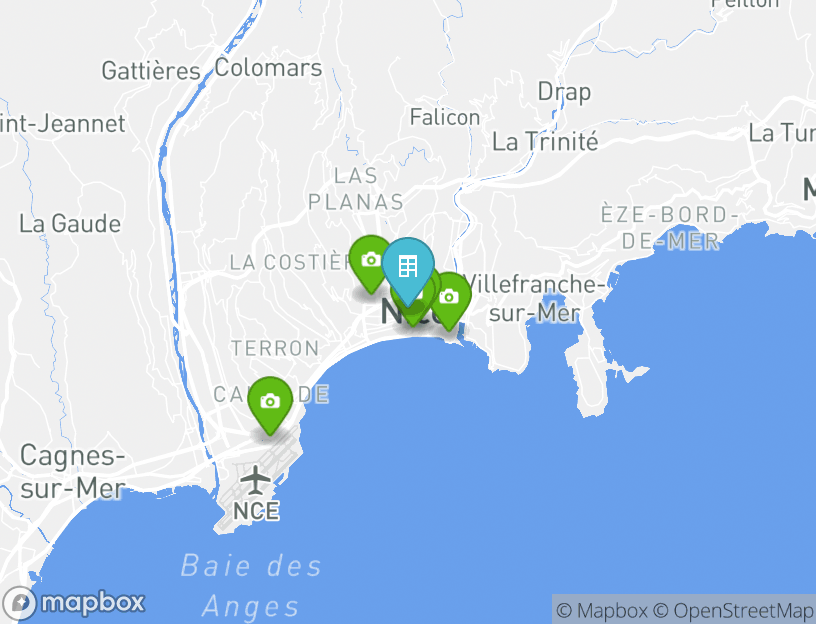This screenshot has width=816, height=624.
Task: Tap the blue hotel marker over Nice
Action: 408,266
